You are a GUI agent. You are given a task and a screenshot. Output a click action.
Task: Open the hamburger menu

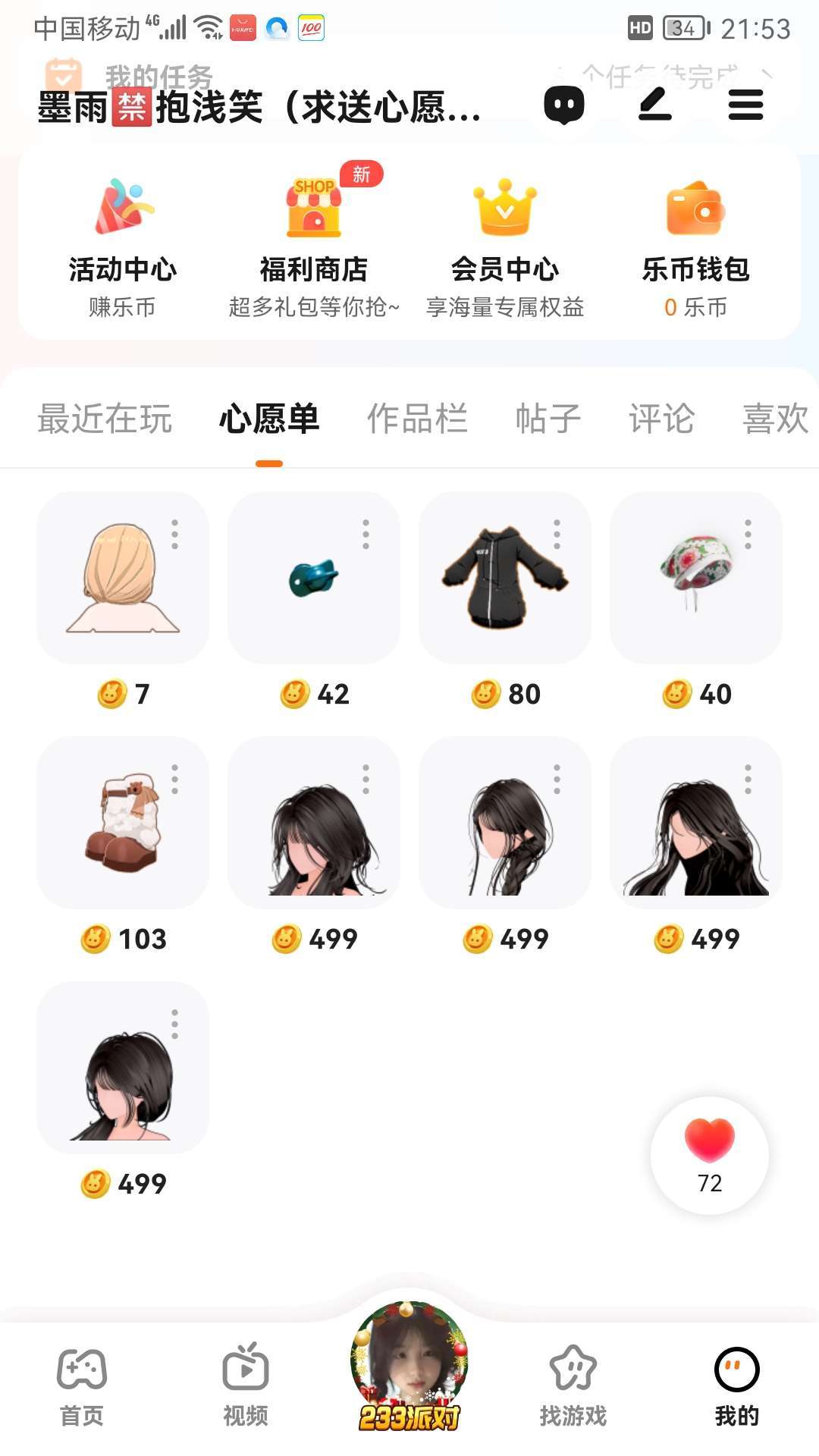745,105
